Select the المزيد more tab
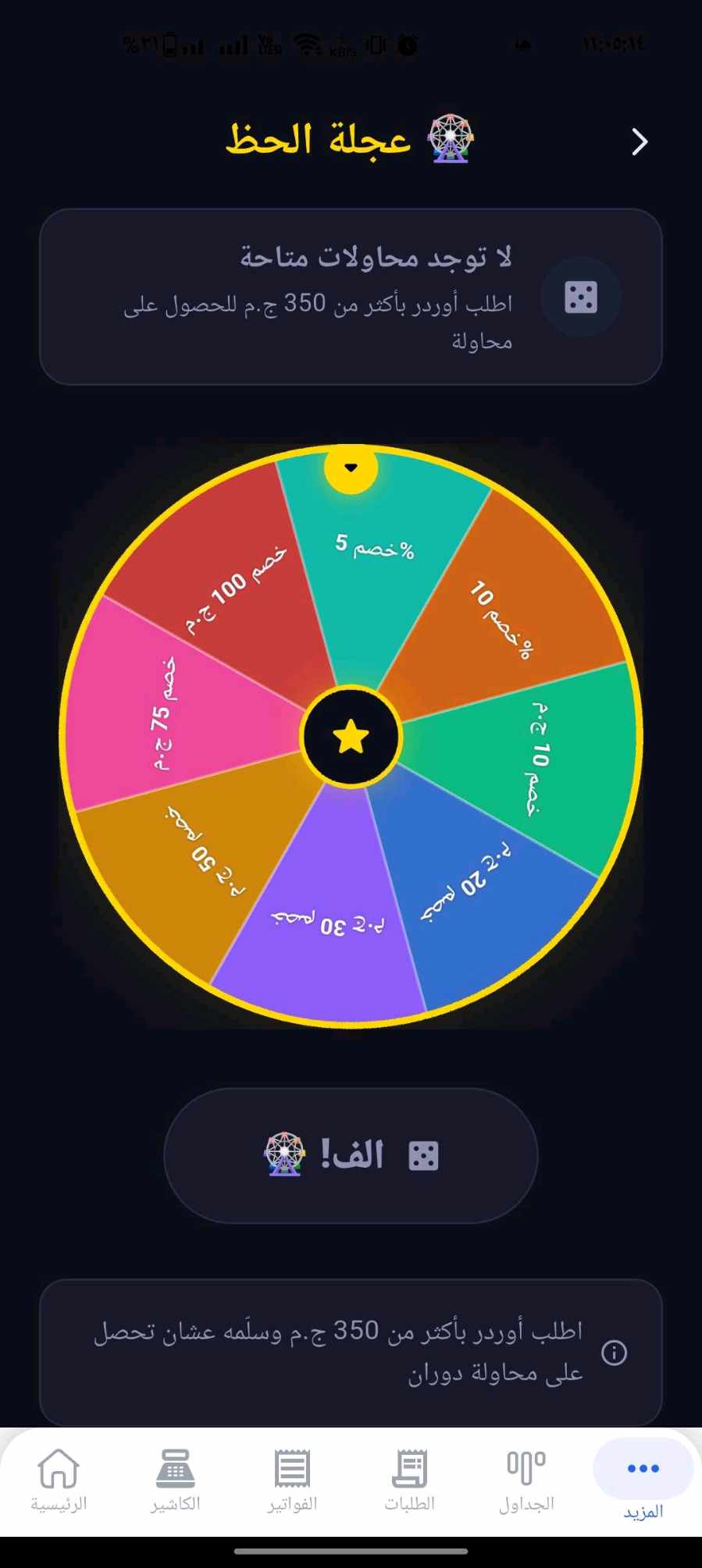This screenshot has height=1568, width=702. [643, 1481]
